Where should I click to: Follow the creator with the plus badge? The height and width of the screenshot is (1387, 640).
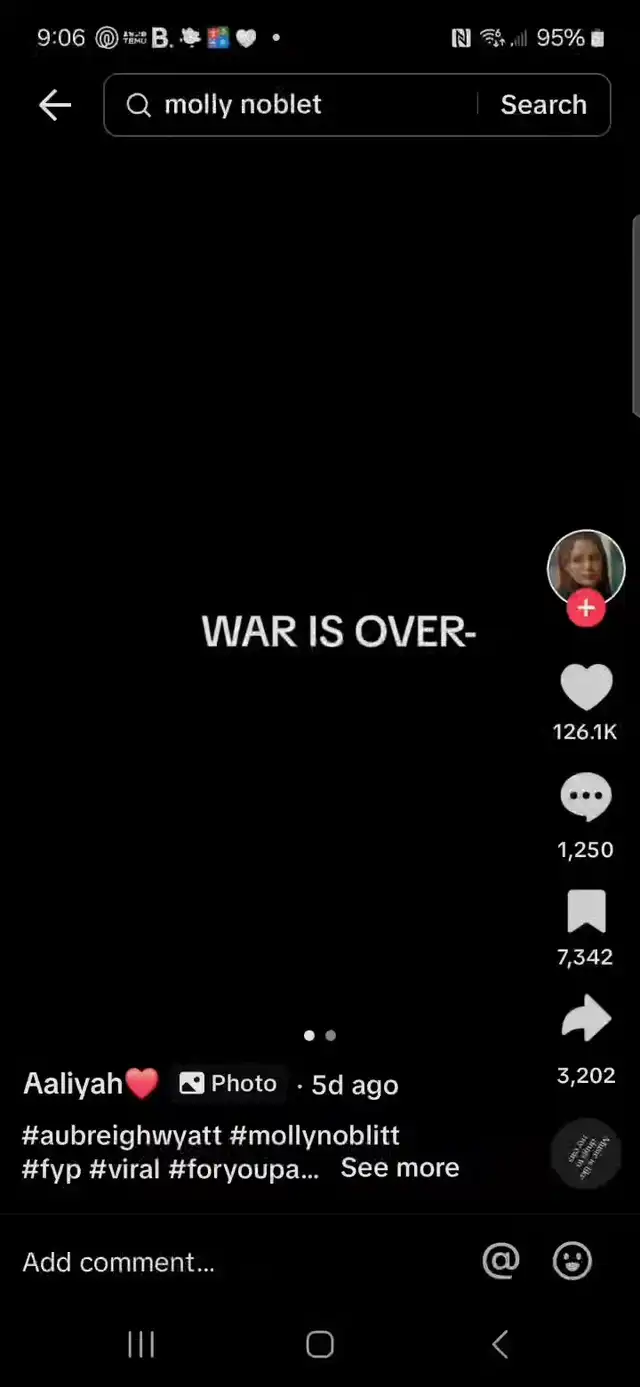(x=586, y=608)
